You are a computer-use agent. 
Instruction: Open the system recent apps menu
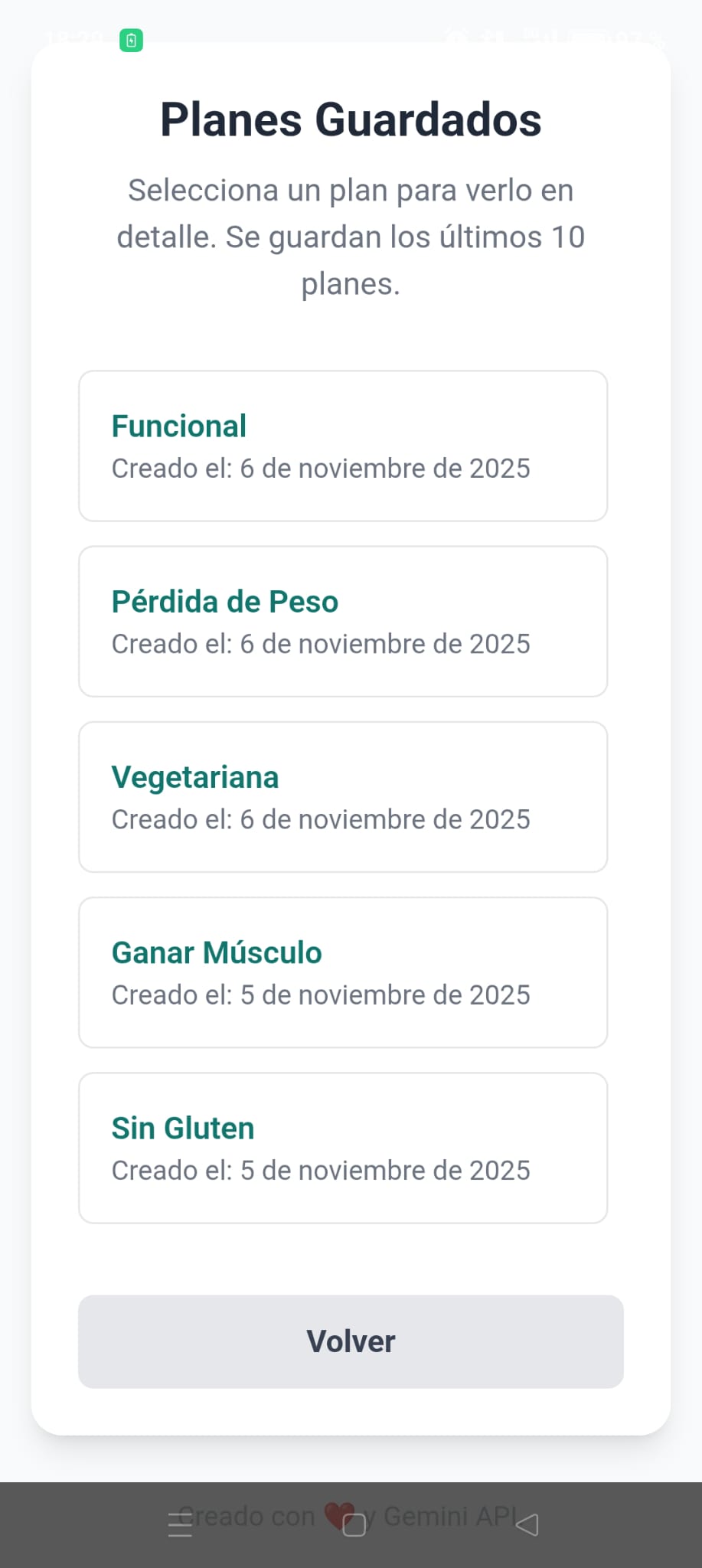click(x=180, y=1525)
